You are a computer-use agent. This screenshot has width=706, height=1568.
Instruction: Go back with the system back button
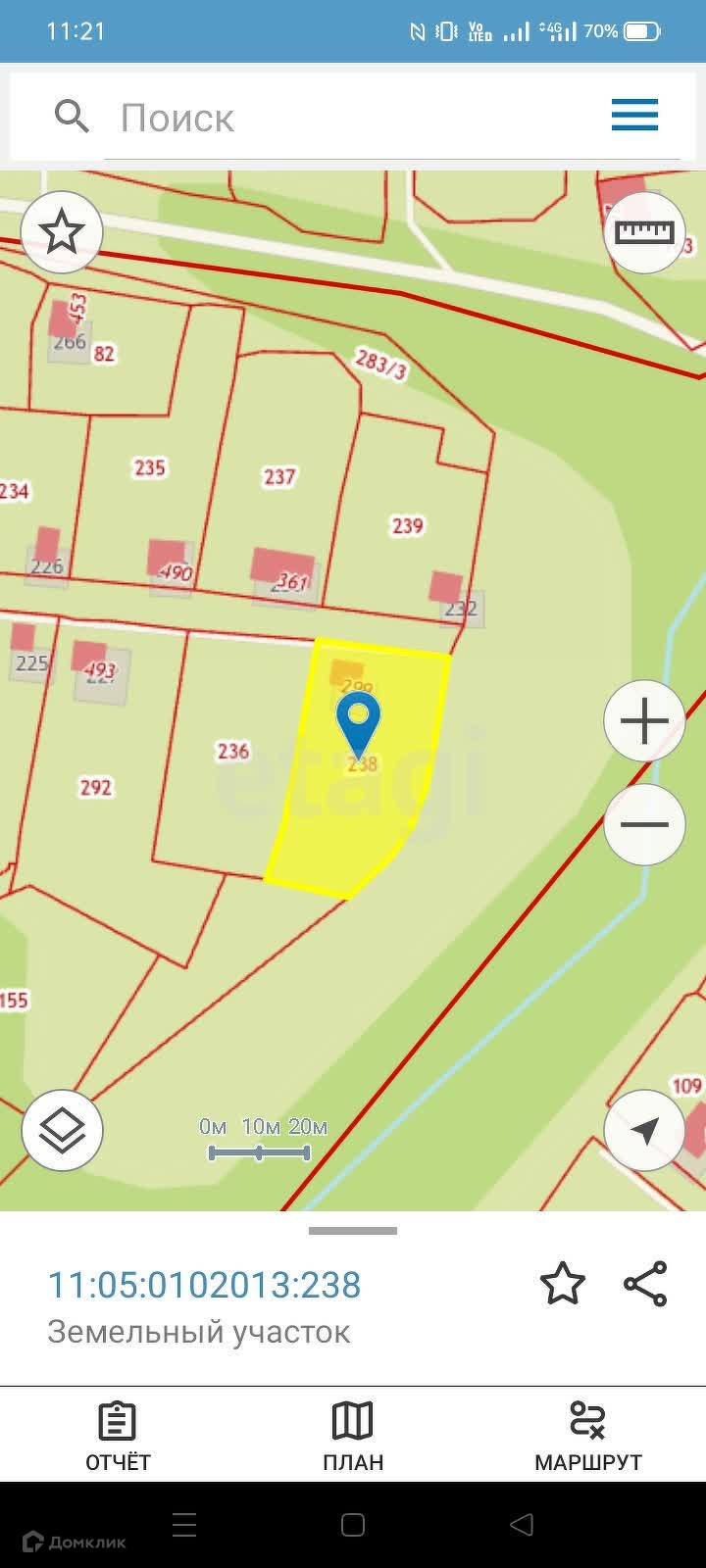pyautogui.click(x=522, y=1525)
